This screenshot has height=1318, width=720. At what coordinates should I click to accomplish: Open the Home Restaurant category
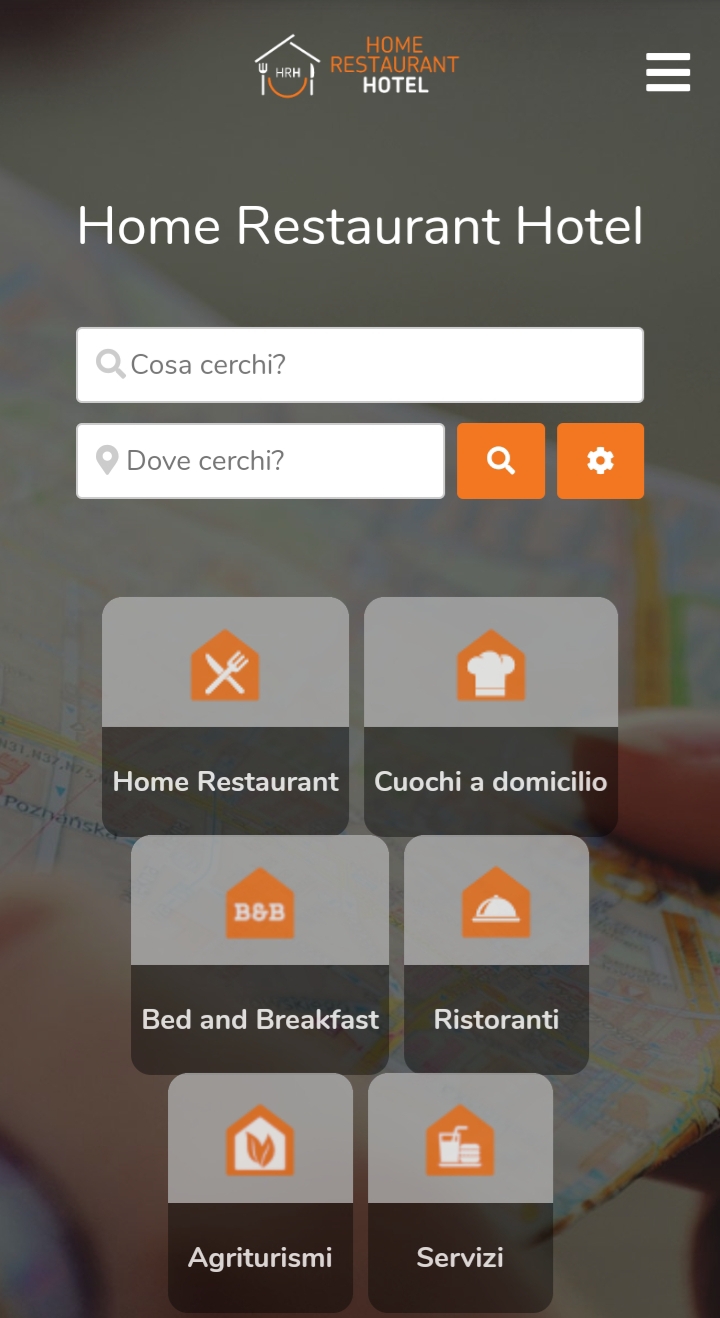(225, 716)
